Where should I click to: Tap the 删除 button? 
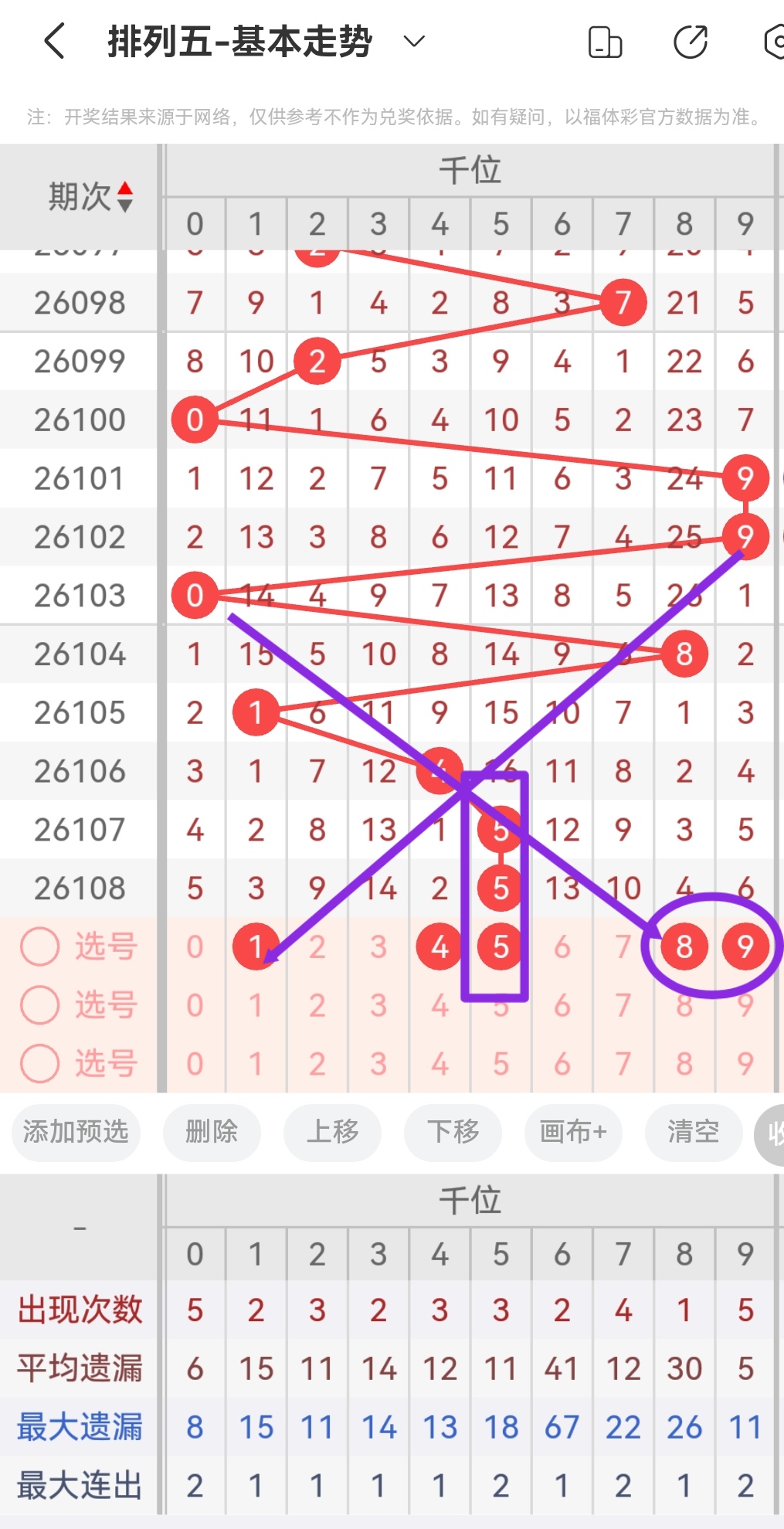(x=212, y=1133)
